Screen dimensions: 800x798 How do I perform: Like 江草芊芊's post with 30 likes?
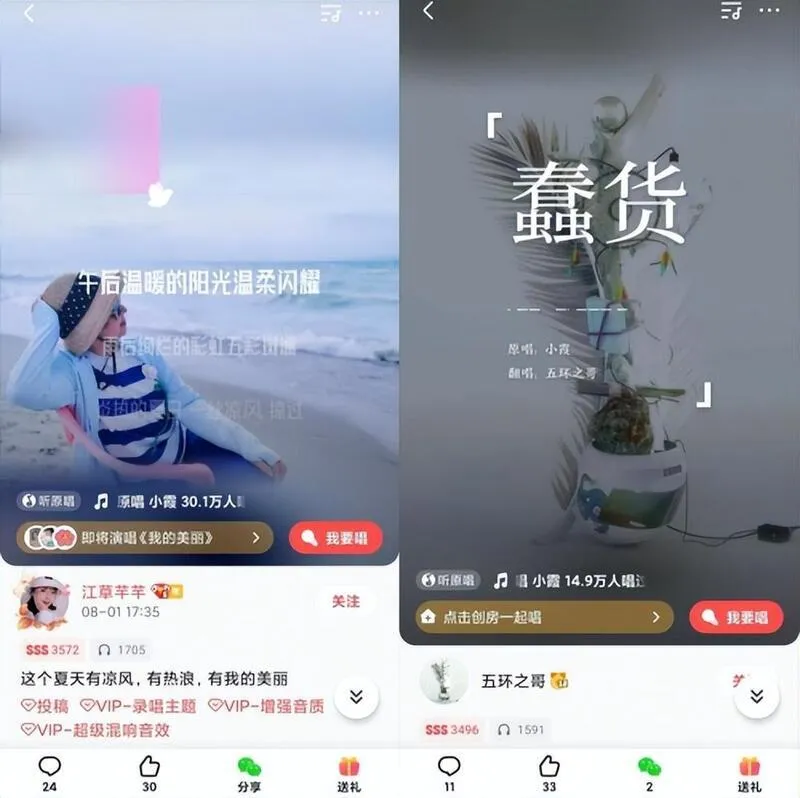tap(149, 773)
